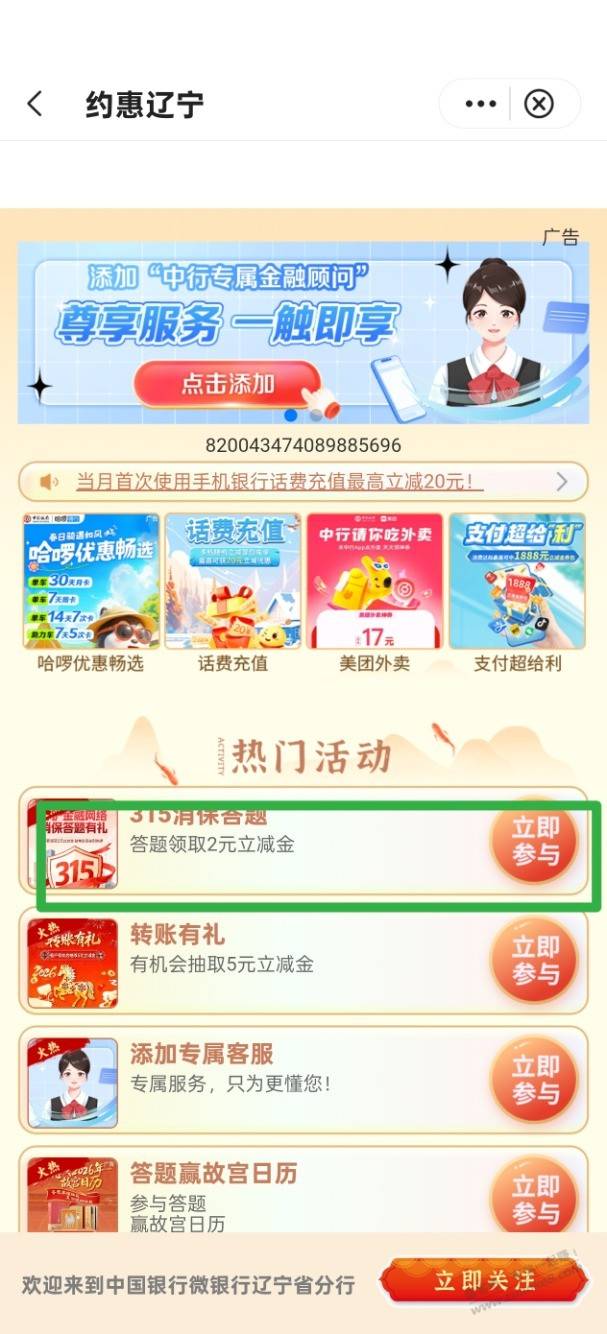Close the mini program
The image size is (607, 1334).
click(x=539, y=104)
